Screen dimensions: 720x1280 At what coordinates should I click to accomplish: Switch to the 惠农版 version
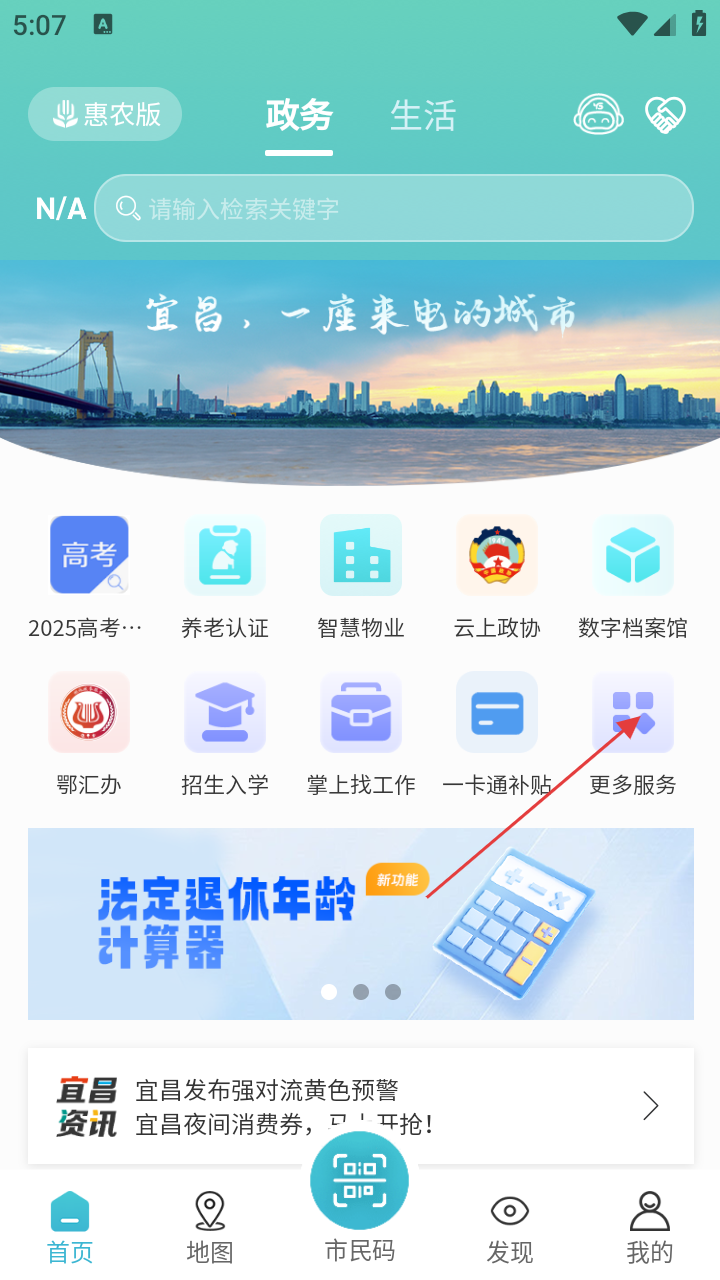105,114
